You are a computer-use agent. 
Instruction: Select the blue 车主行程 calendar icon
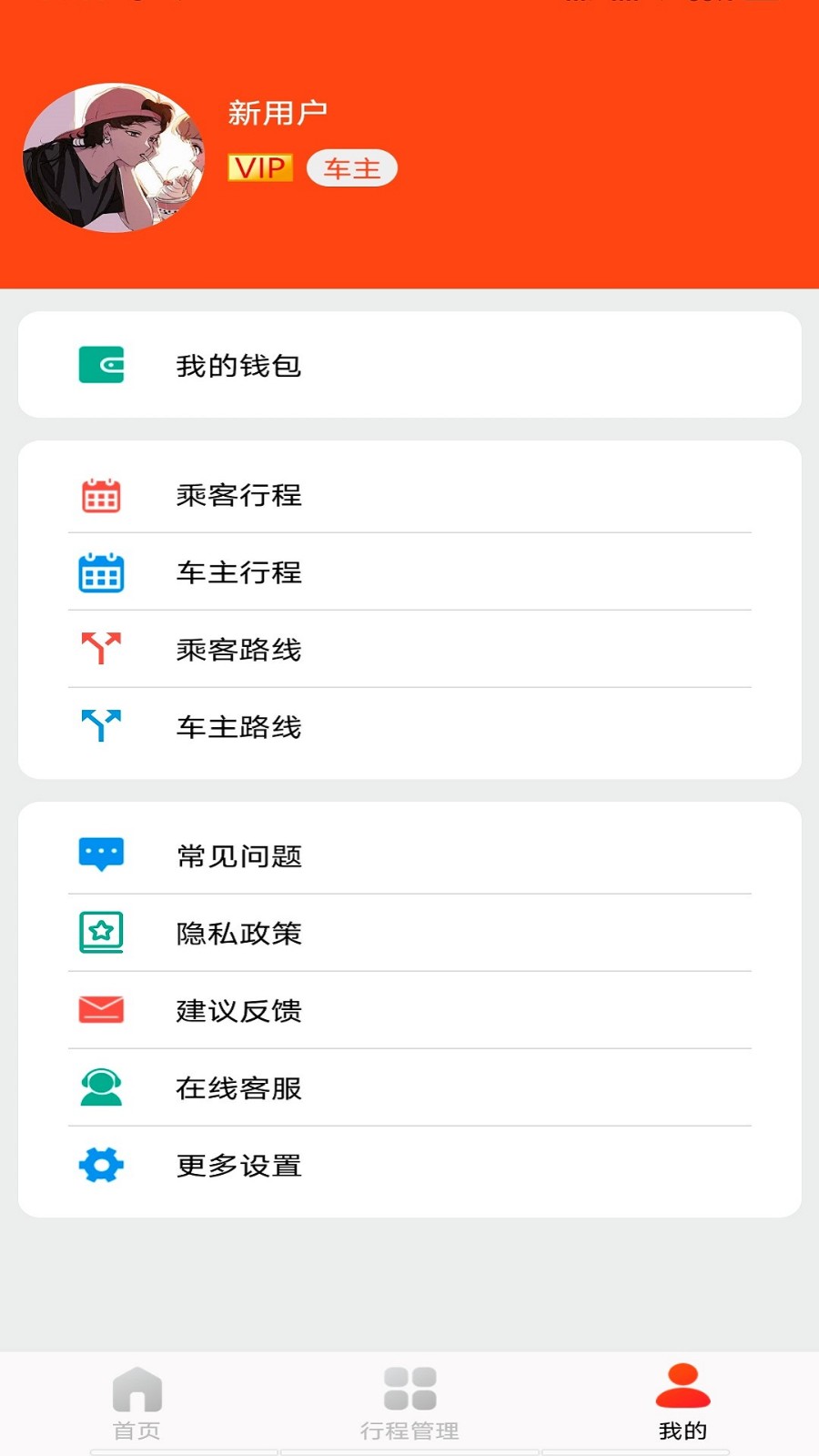click(101, 573)
